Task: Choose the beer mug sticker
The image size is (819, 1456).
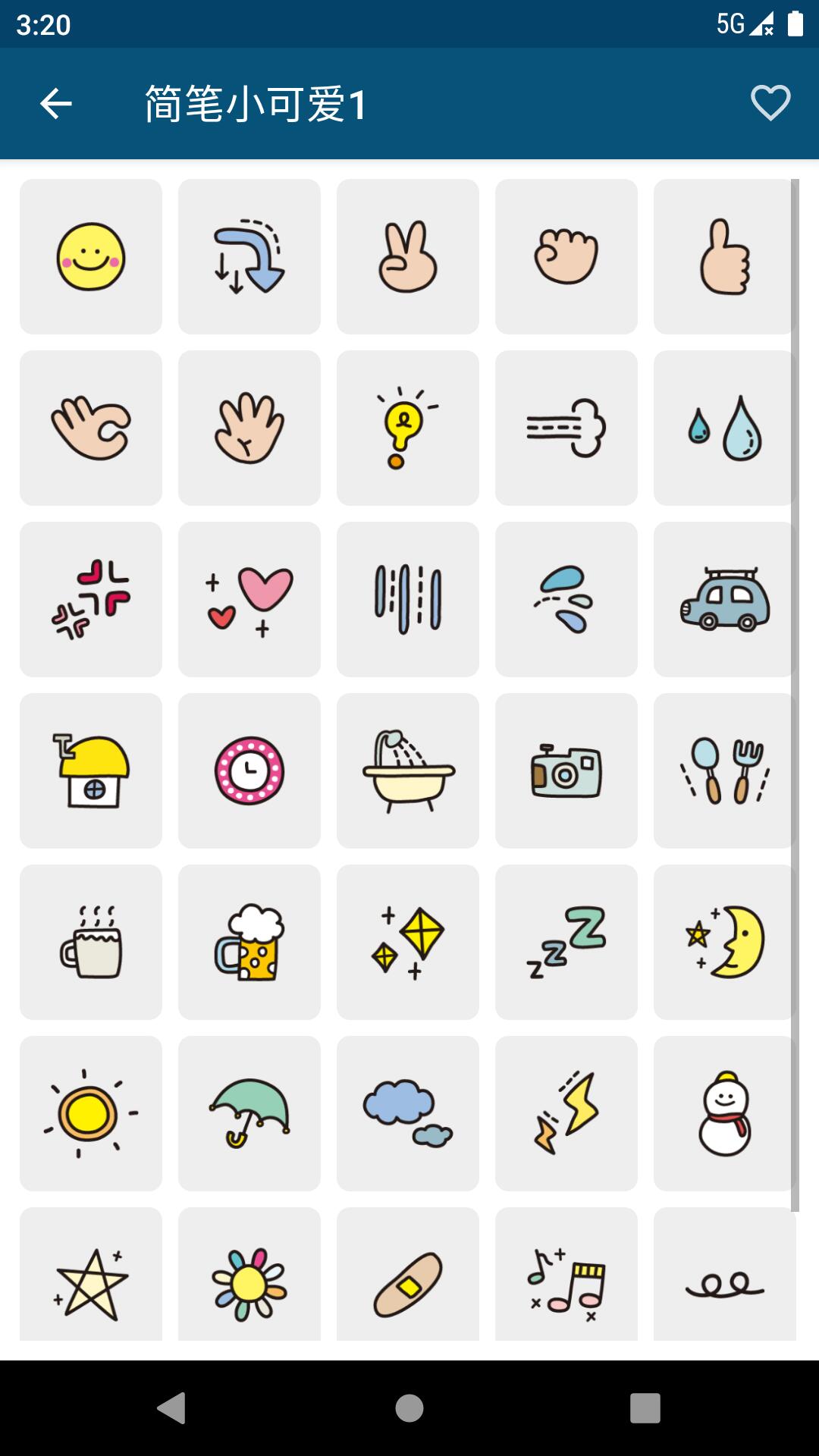Action: click(249, 942)
